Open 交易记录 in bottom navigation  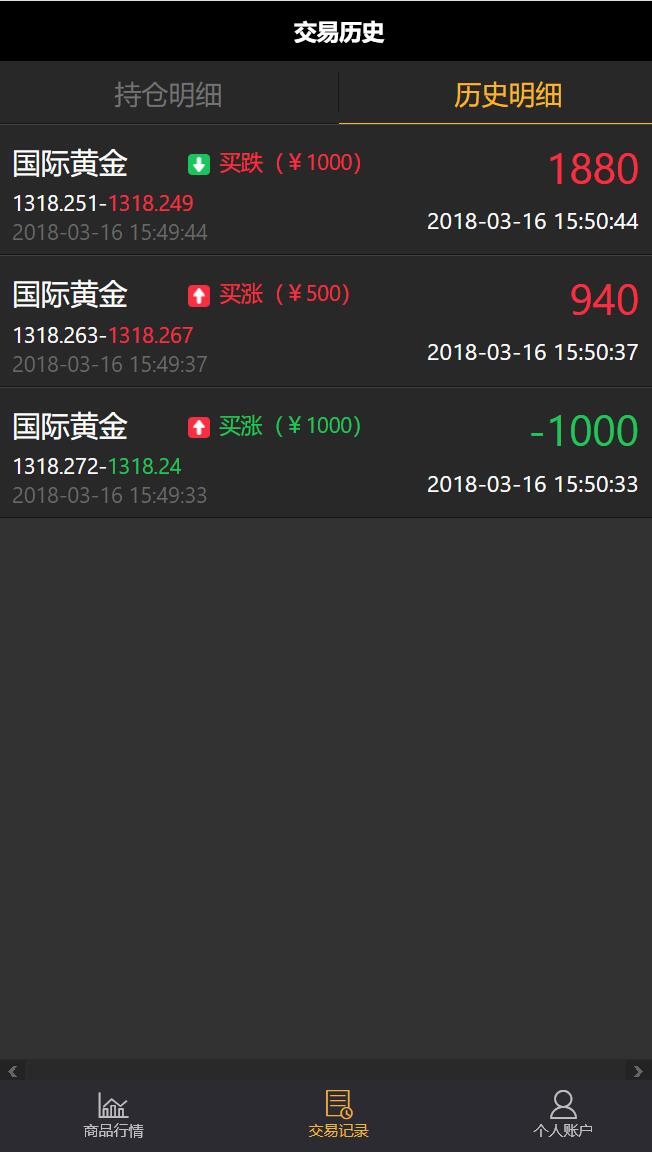coord(338,1115)
